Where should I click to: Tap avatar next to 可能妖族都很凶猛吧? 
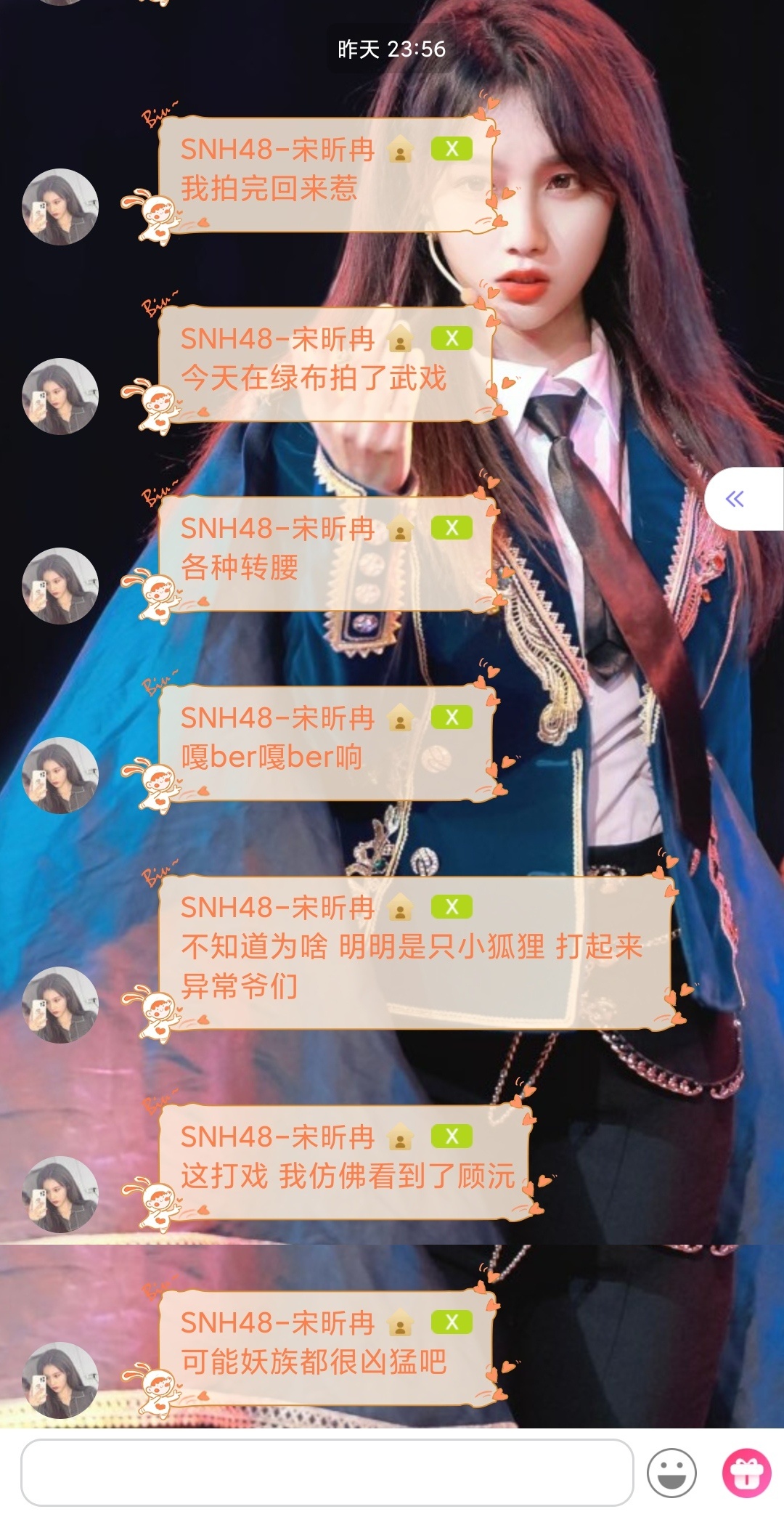point(60,1380)
